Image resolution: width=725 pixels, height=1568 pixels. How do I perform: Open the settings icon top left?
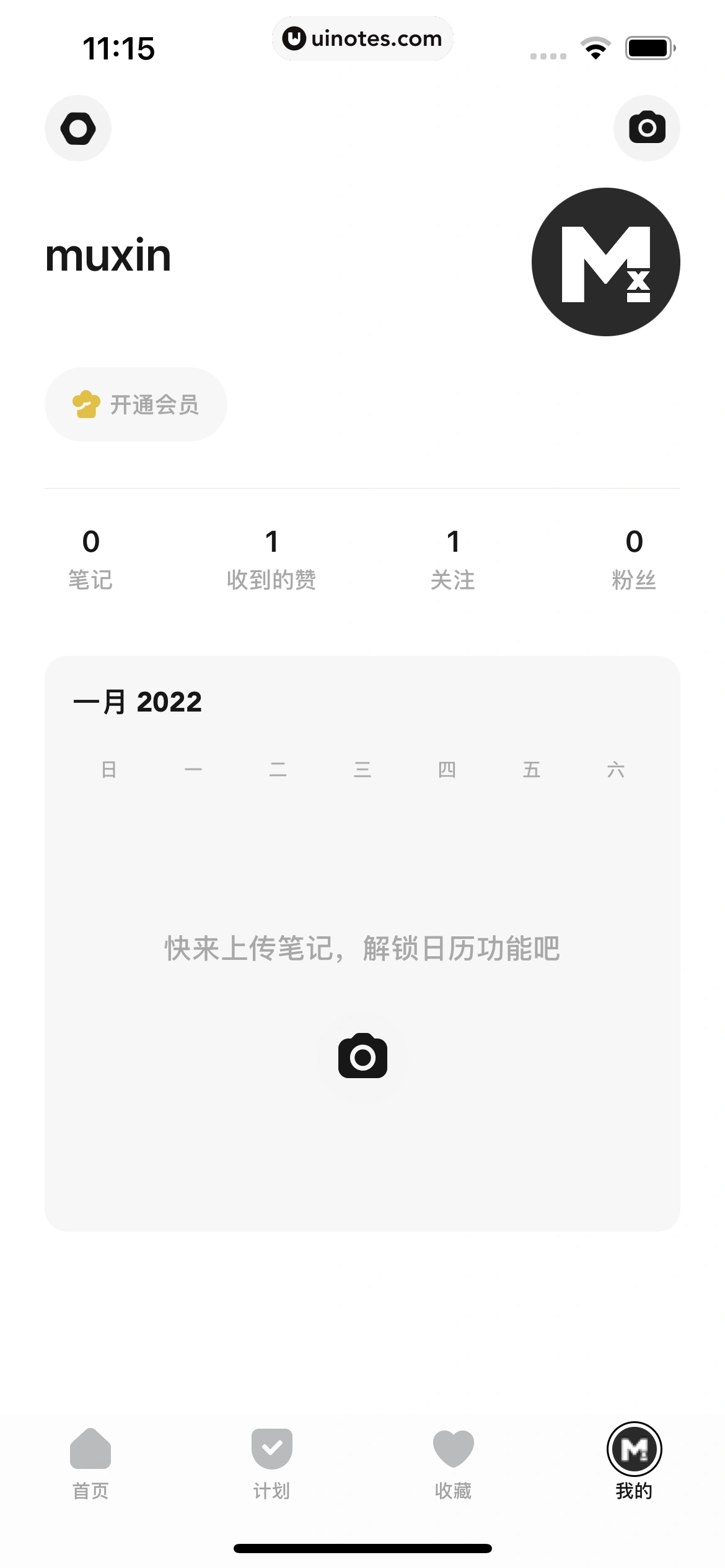pos(77,128)
